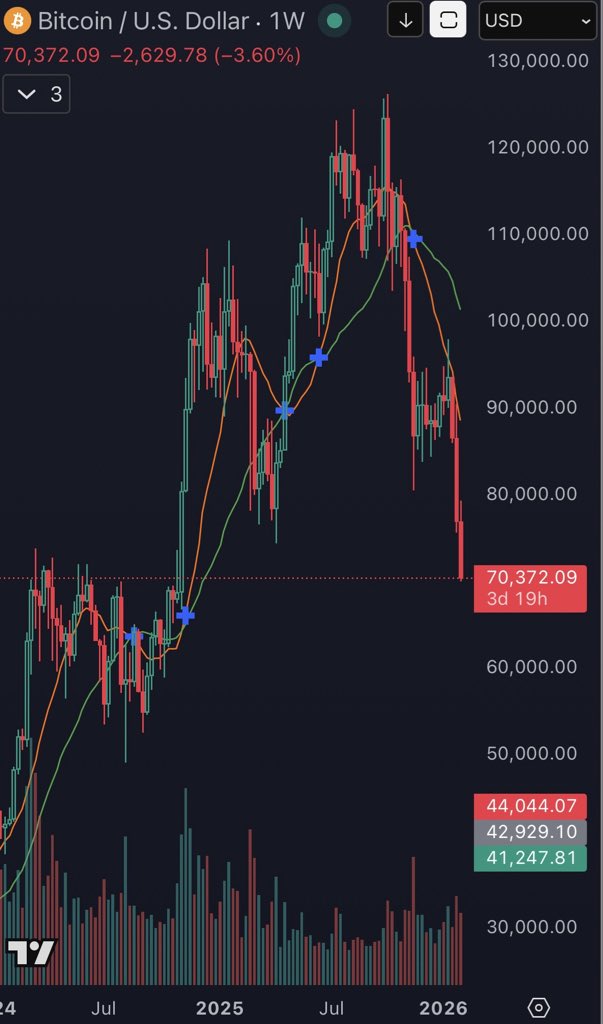Open the Bitcoin / U.S. Dollar symbol title
This screenshot has height=1024, width=603.
click(143, 21)
